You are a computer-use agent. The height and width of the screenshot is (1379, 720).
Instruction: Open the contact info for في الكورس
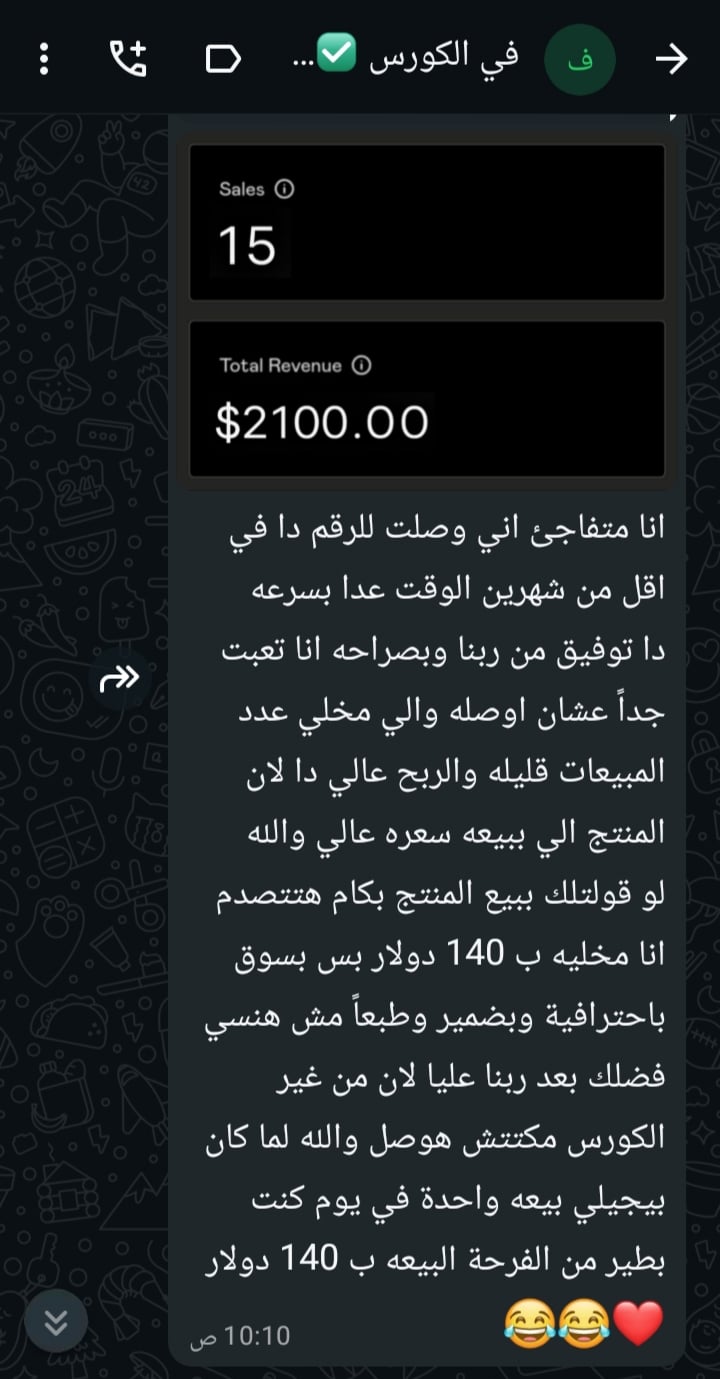point(420,58)
